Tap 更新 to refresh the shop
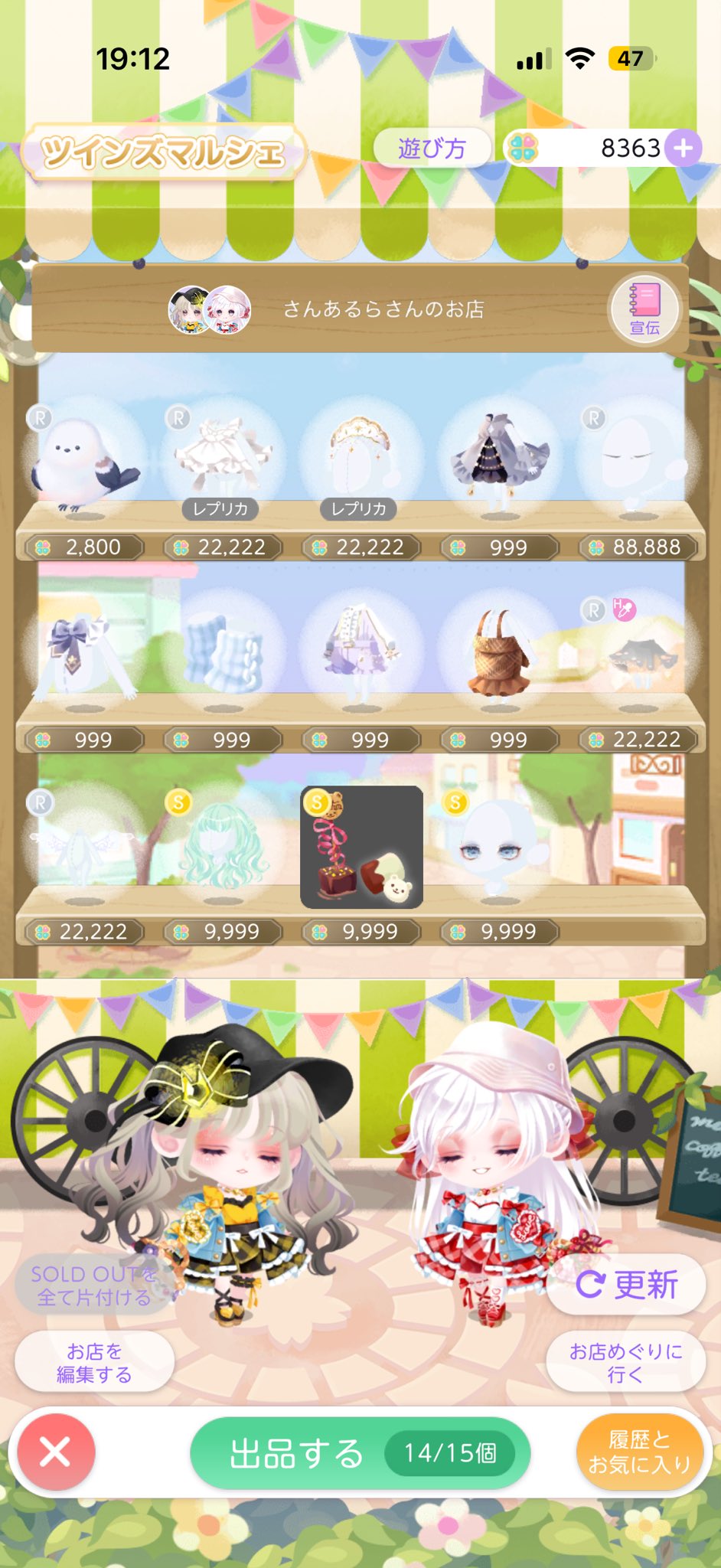The height and width of the screenshot is (1568, 721). (x=626, y=1284)
